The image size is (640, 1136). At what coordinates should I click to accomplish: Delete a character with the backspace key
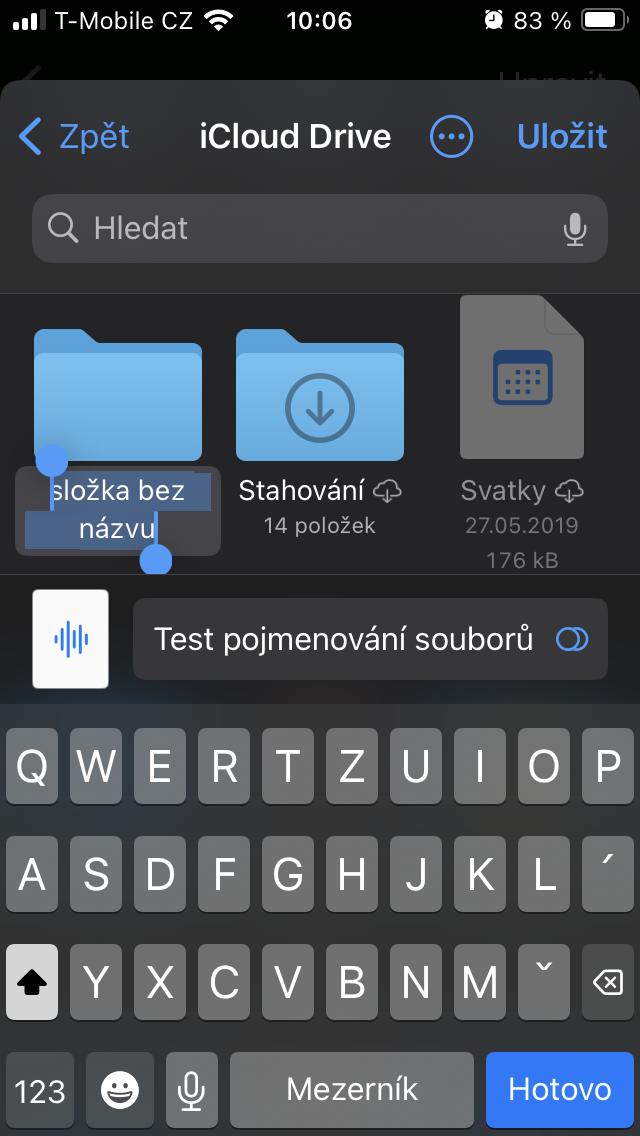(x=607, y=983)
